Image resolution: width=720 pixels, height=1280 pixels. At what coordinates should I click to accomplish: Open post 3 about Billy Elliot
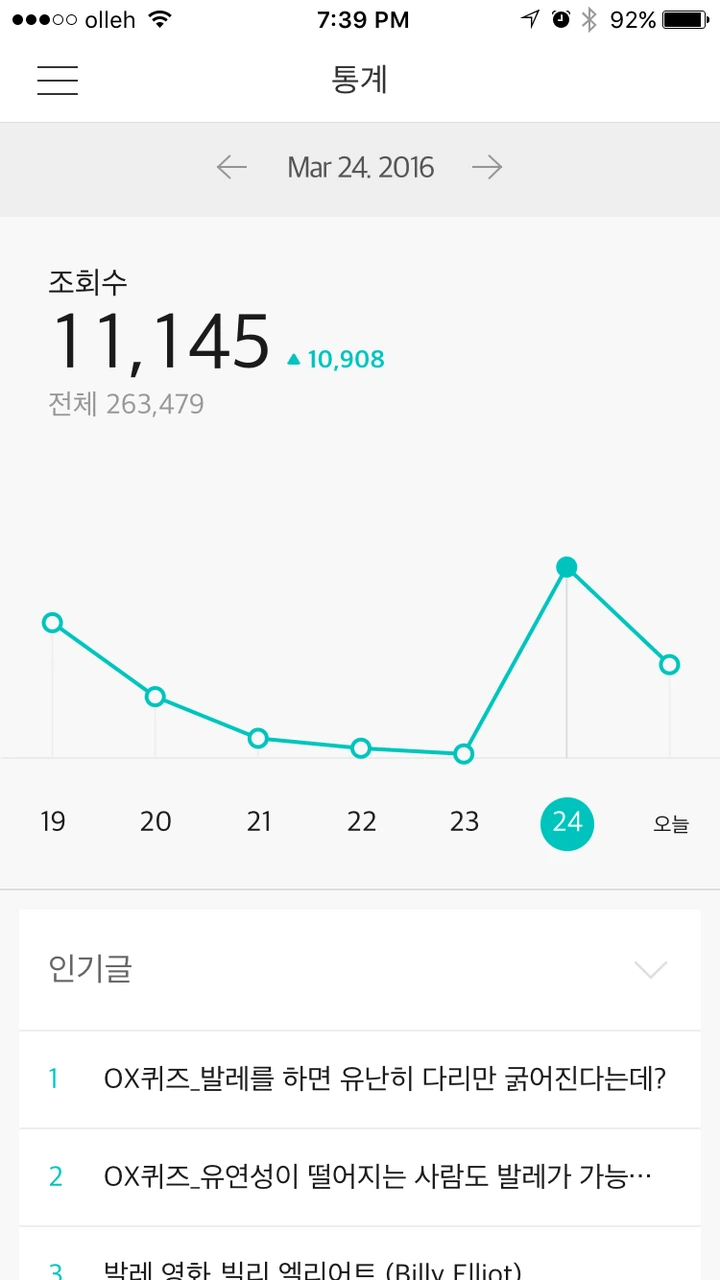pos(312,1267)
